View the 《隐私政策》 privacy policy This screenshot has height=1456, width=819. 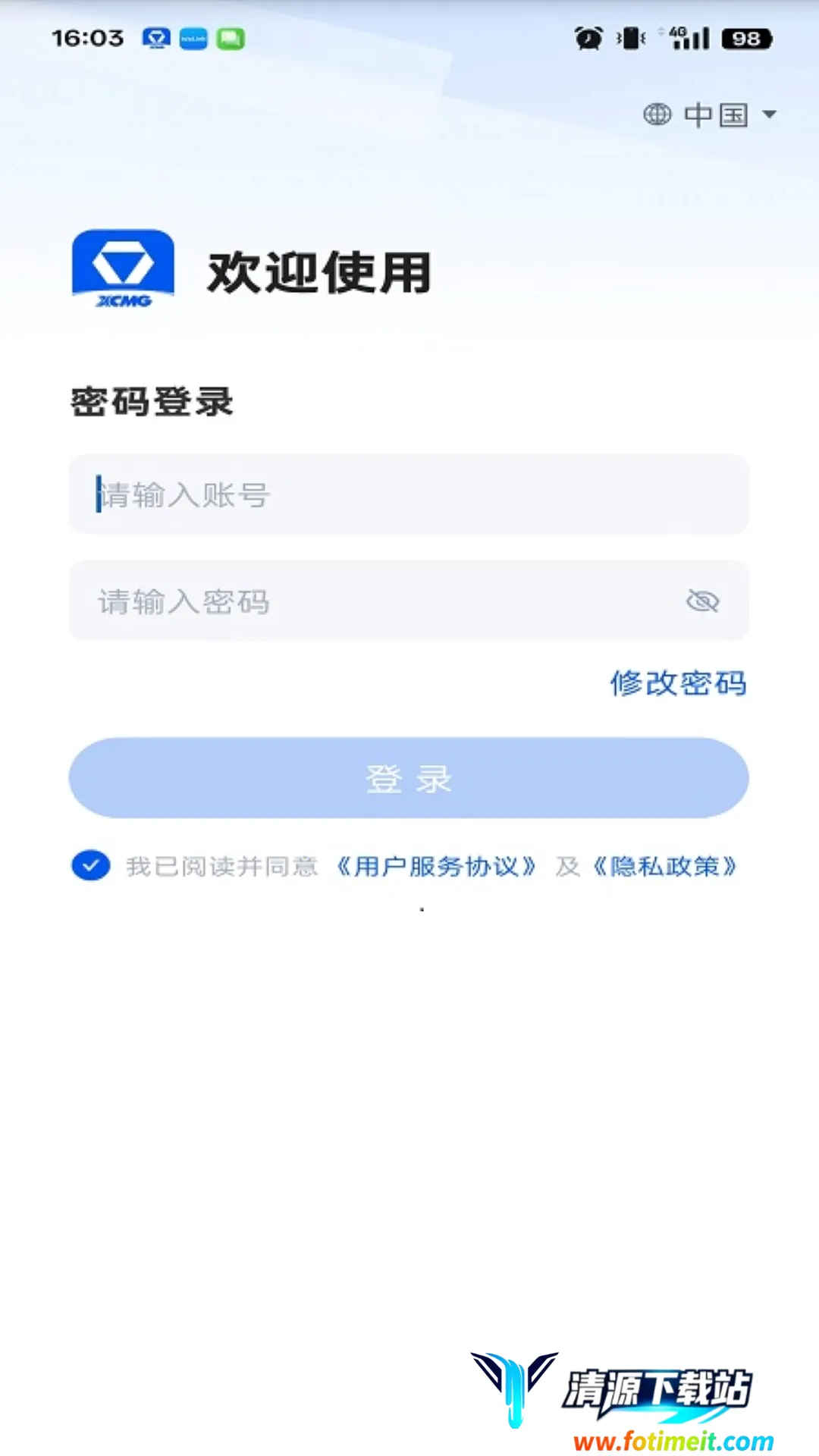pos(665,866)
